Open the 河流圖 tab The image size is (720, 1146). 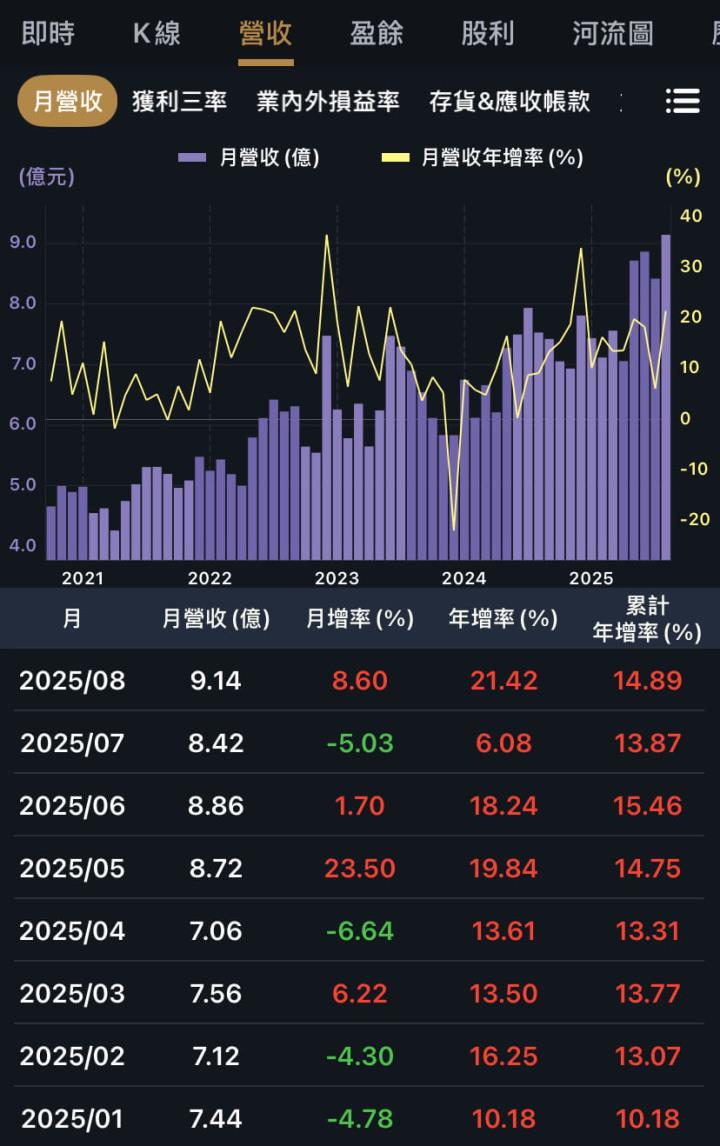(x=613, y=34)
